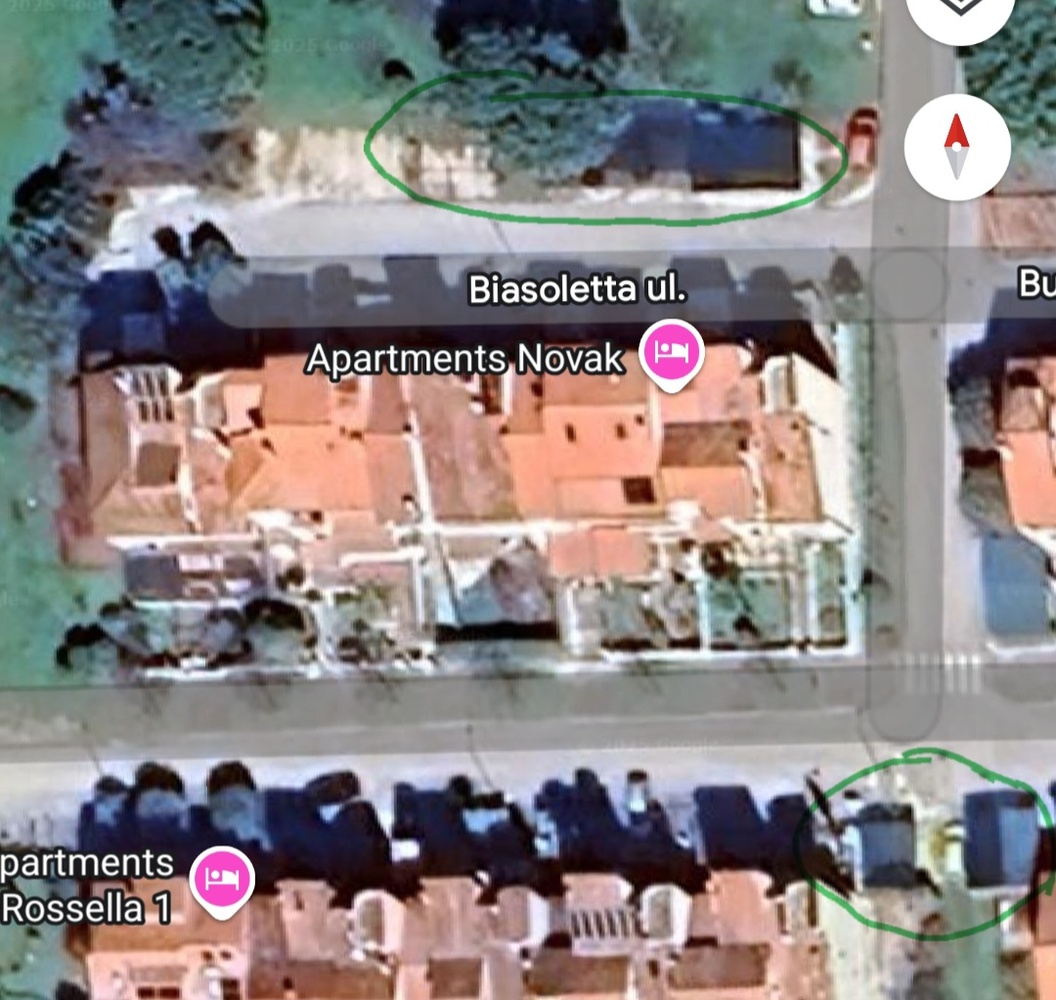Tap the compass to reset map orientation
The height and width of the screenshot is (1000, 1056).
pyautogui.click(x=957, y=147)
